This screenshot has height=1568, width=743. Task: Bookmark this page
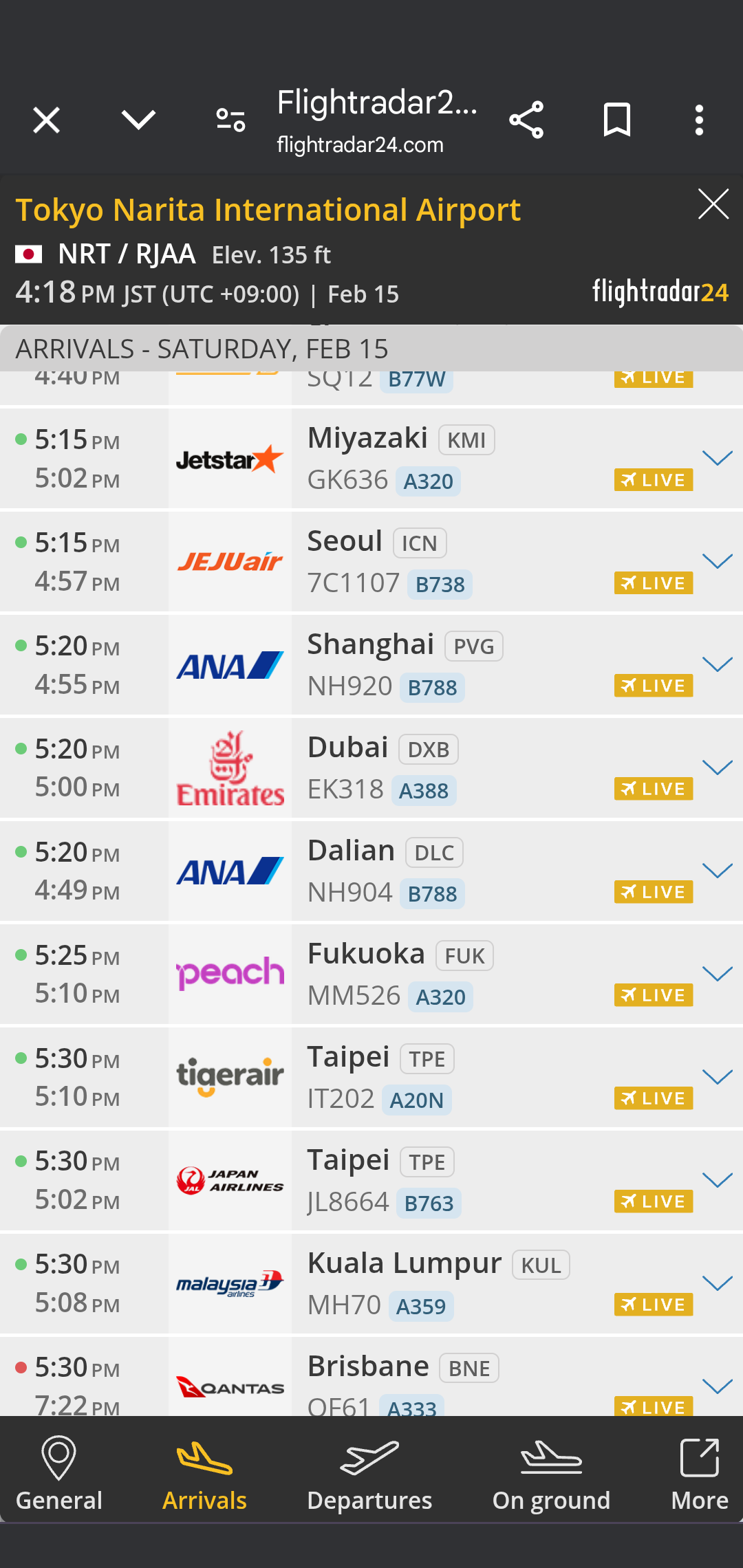[x=616, y=120]
